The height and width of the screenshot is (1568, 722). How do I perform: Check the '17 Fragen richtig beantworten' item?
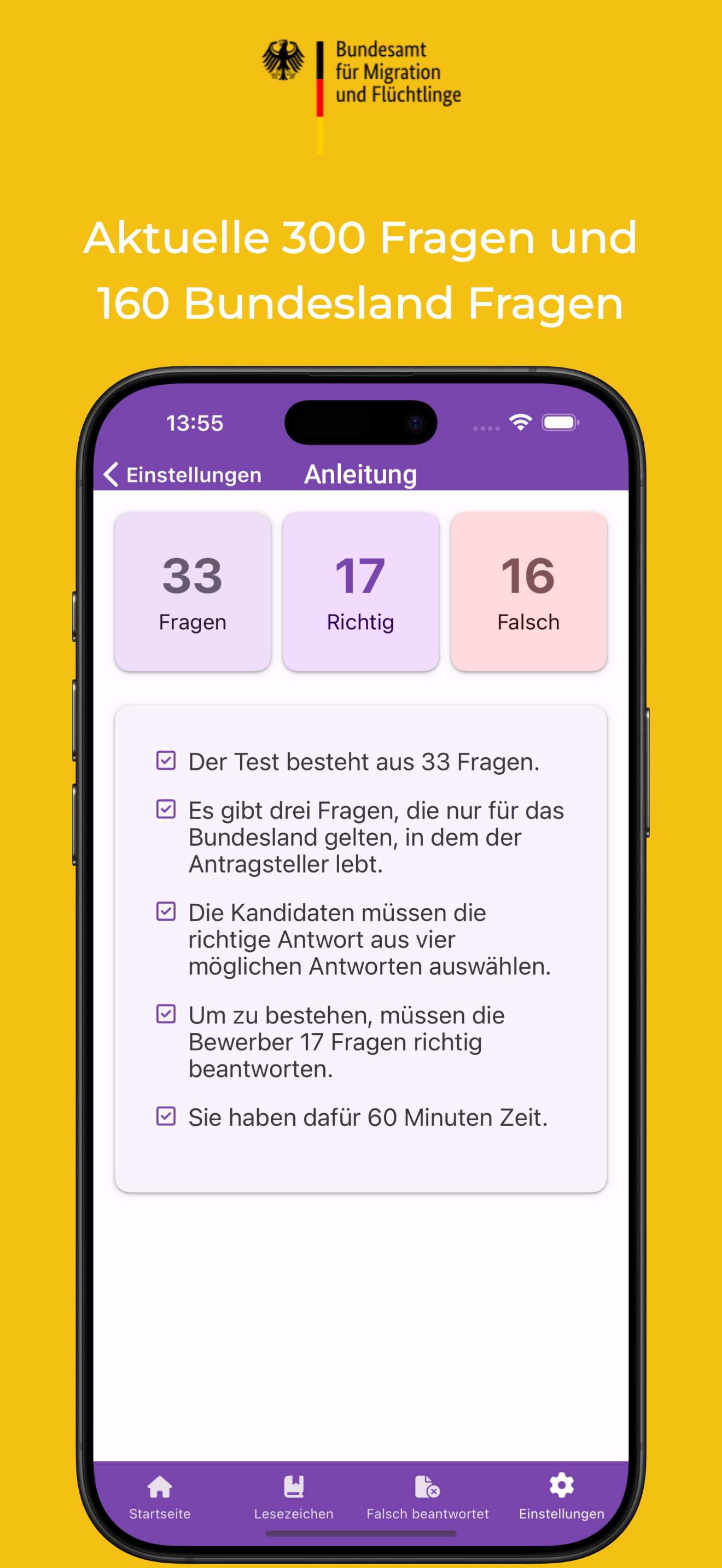click(x=166, y=1015)
